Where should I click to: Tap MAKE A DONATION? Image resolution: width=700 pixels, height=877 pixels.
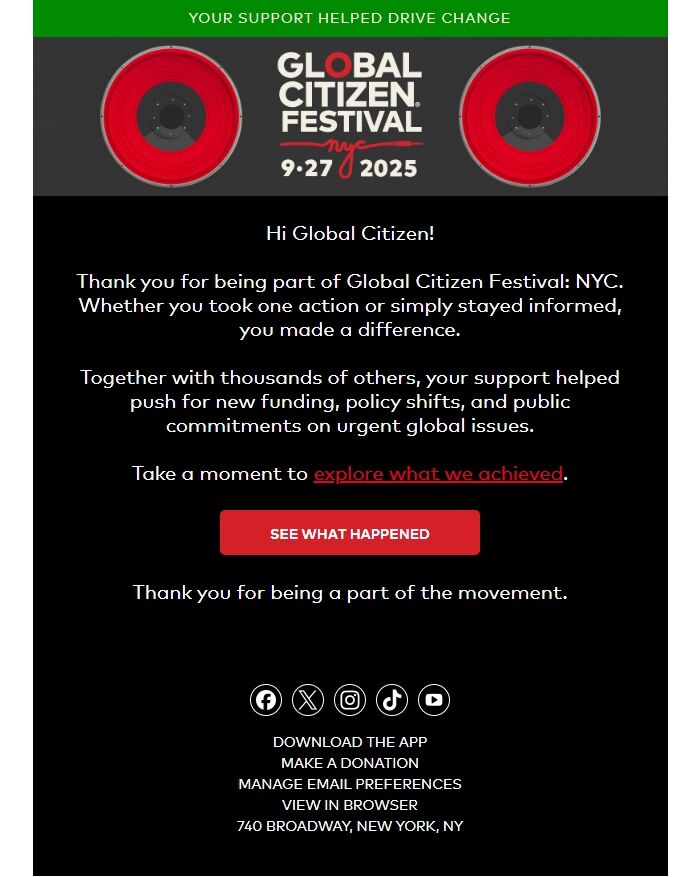click(350, 763)
